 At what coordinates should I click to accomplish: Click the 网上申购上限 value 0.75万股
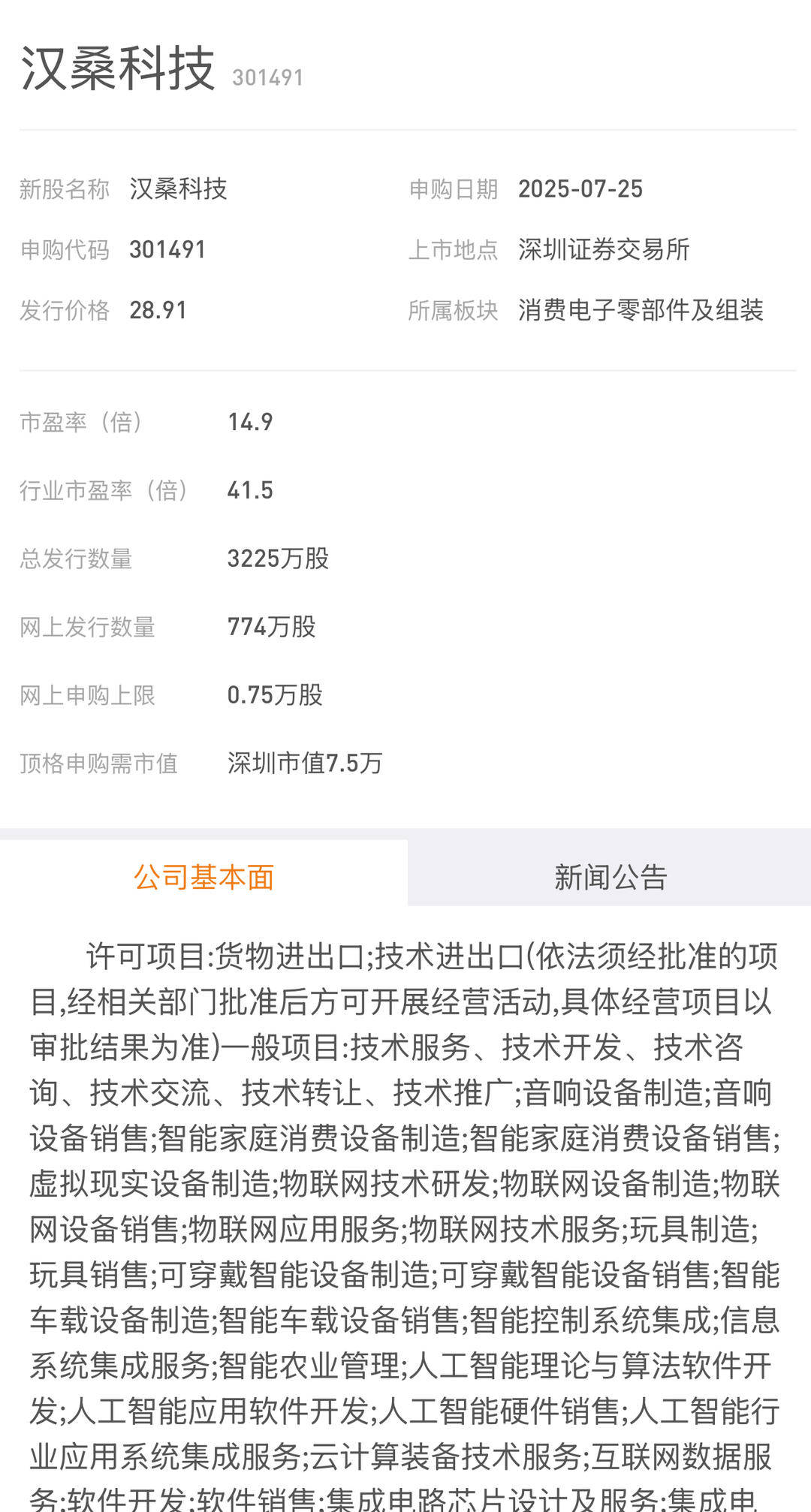click(x=273, y=696)
